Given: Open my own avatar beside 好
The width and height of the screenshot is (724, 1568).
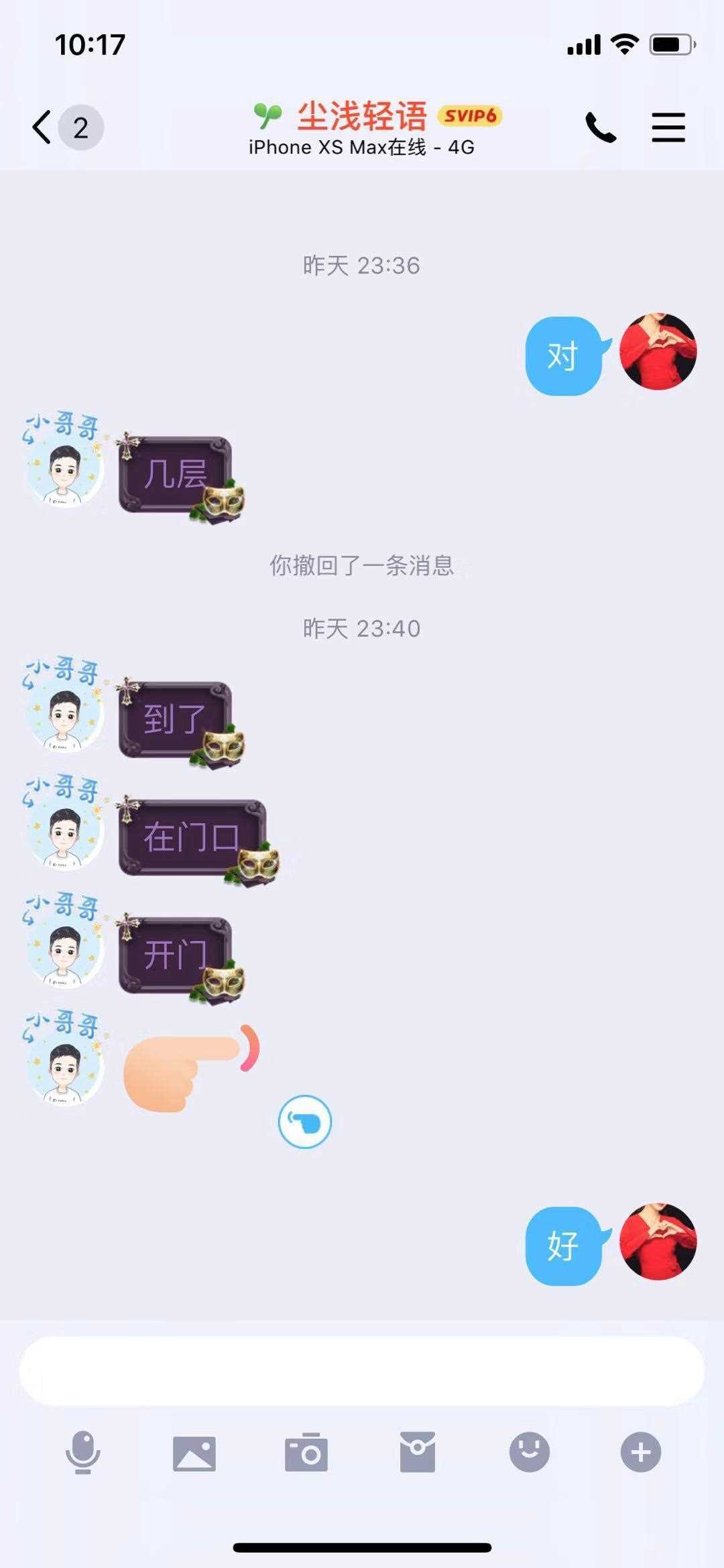Looking at the screenshot, I should (658, 1242).
